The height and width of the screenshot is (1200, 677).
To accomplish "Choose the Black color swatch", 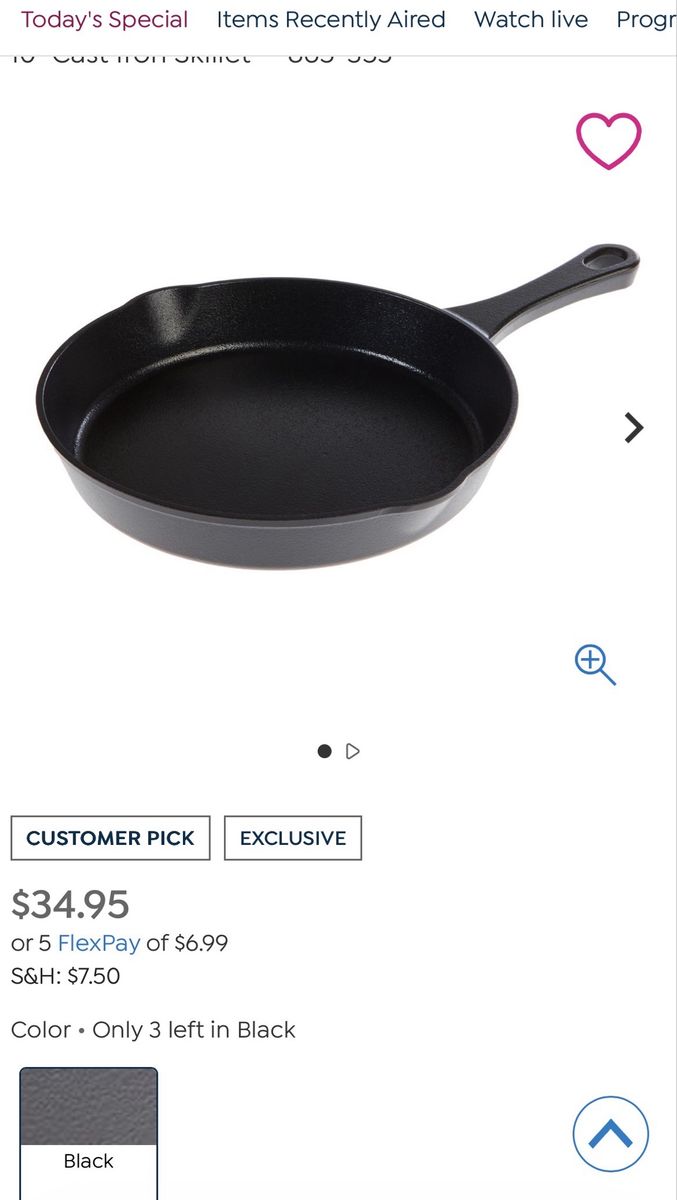I will click(x=89, y=1133).
